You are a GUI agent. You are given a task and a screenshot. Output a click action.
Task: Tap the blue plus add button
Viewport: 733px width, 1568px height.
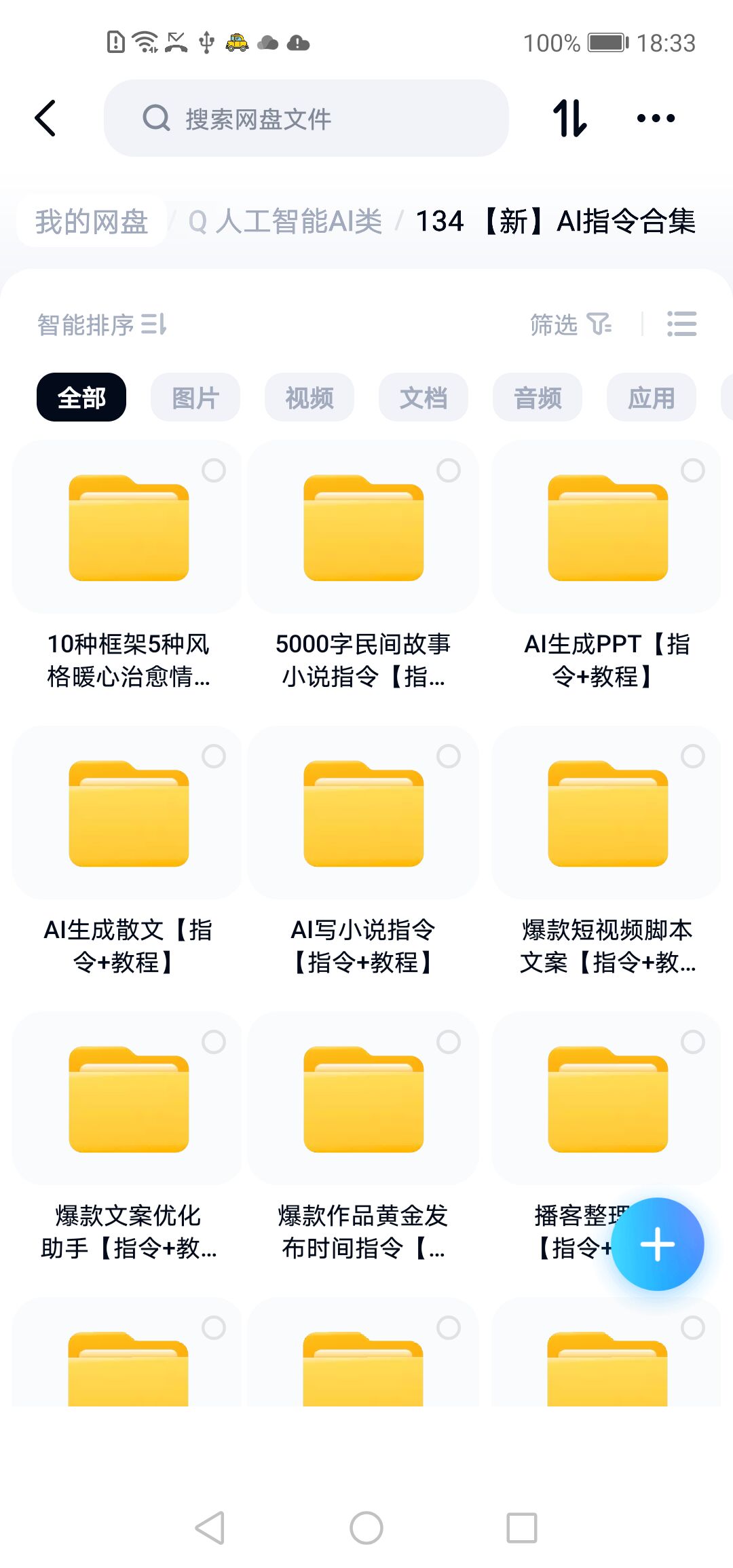point(657,1244)
